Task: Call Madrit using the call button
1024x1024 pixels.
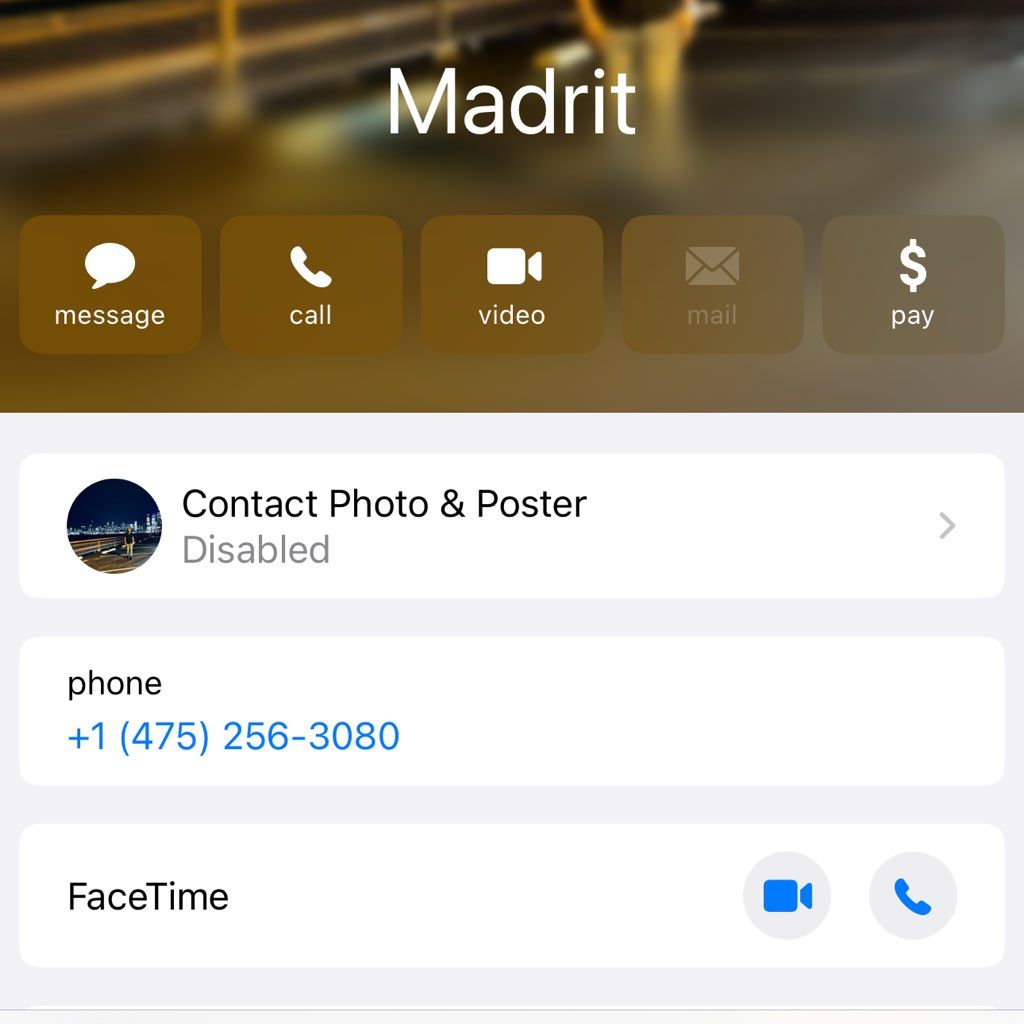Action: (310, 284)
